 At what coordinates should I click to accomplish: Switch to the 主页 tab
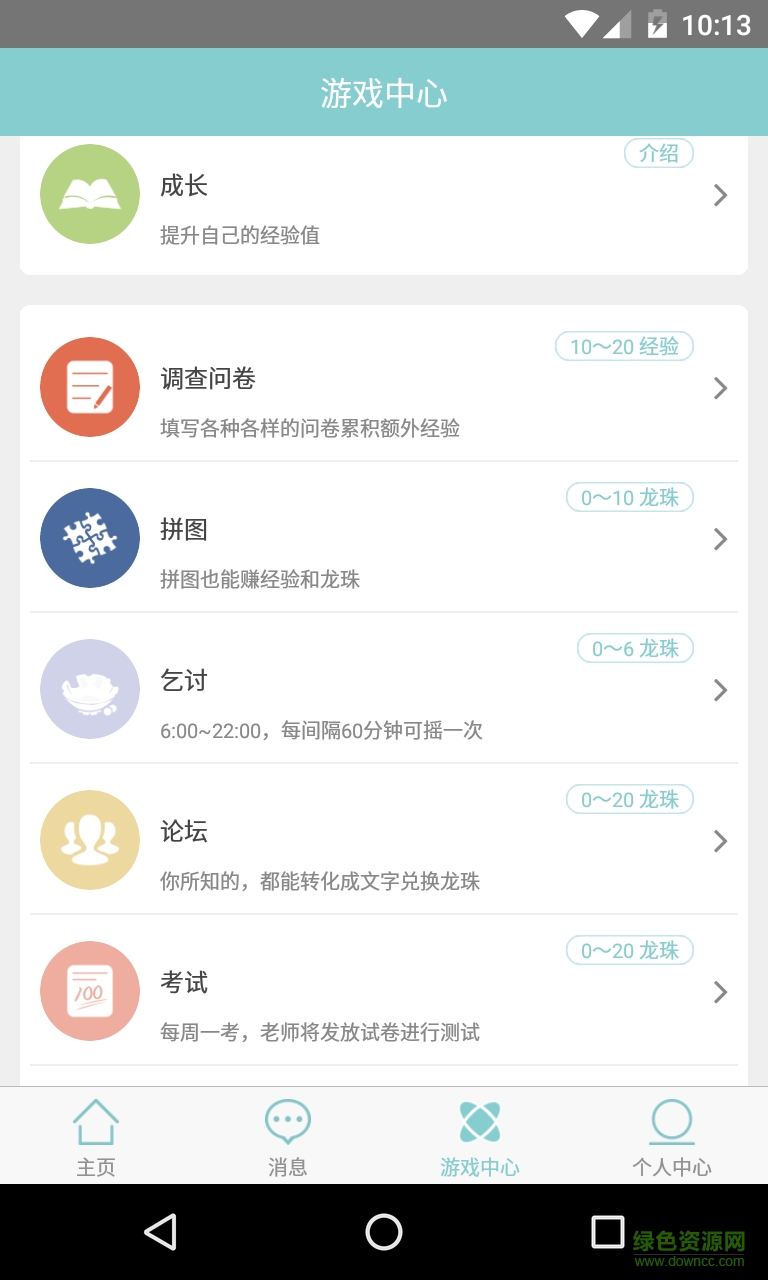tap(95, 1135)
